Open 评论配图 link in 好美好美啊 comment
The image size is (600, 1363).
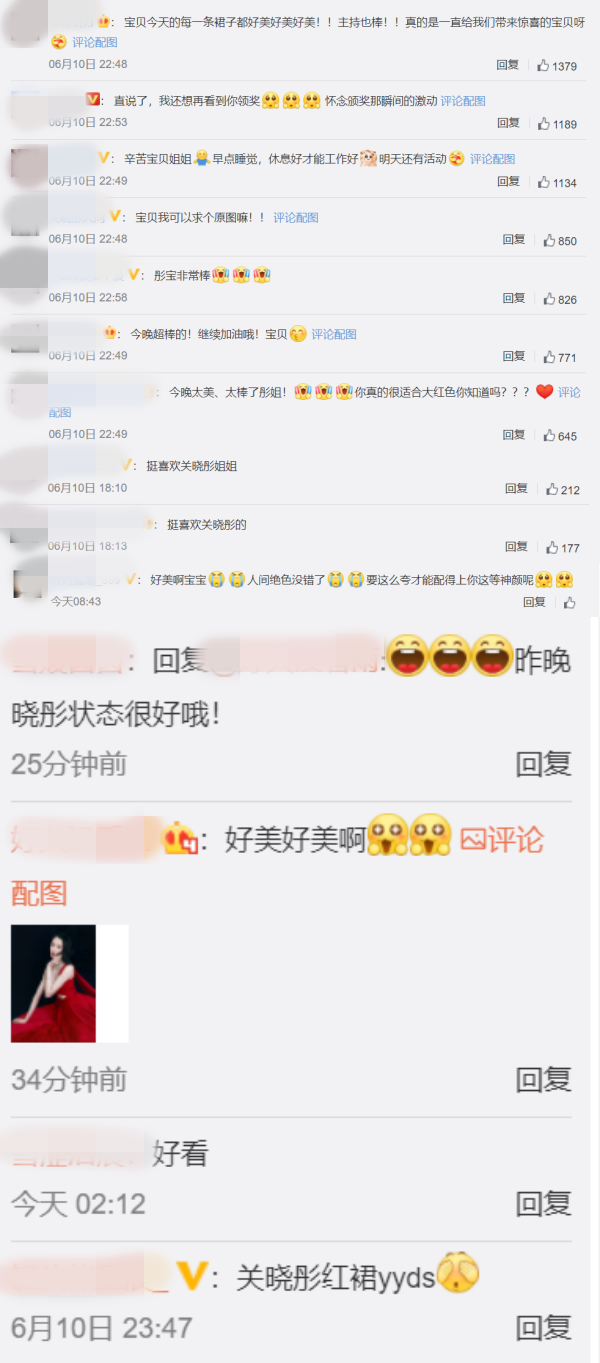point(502,841)
